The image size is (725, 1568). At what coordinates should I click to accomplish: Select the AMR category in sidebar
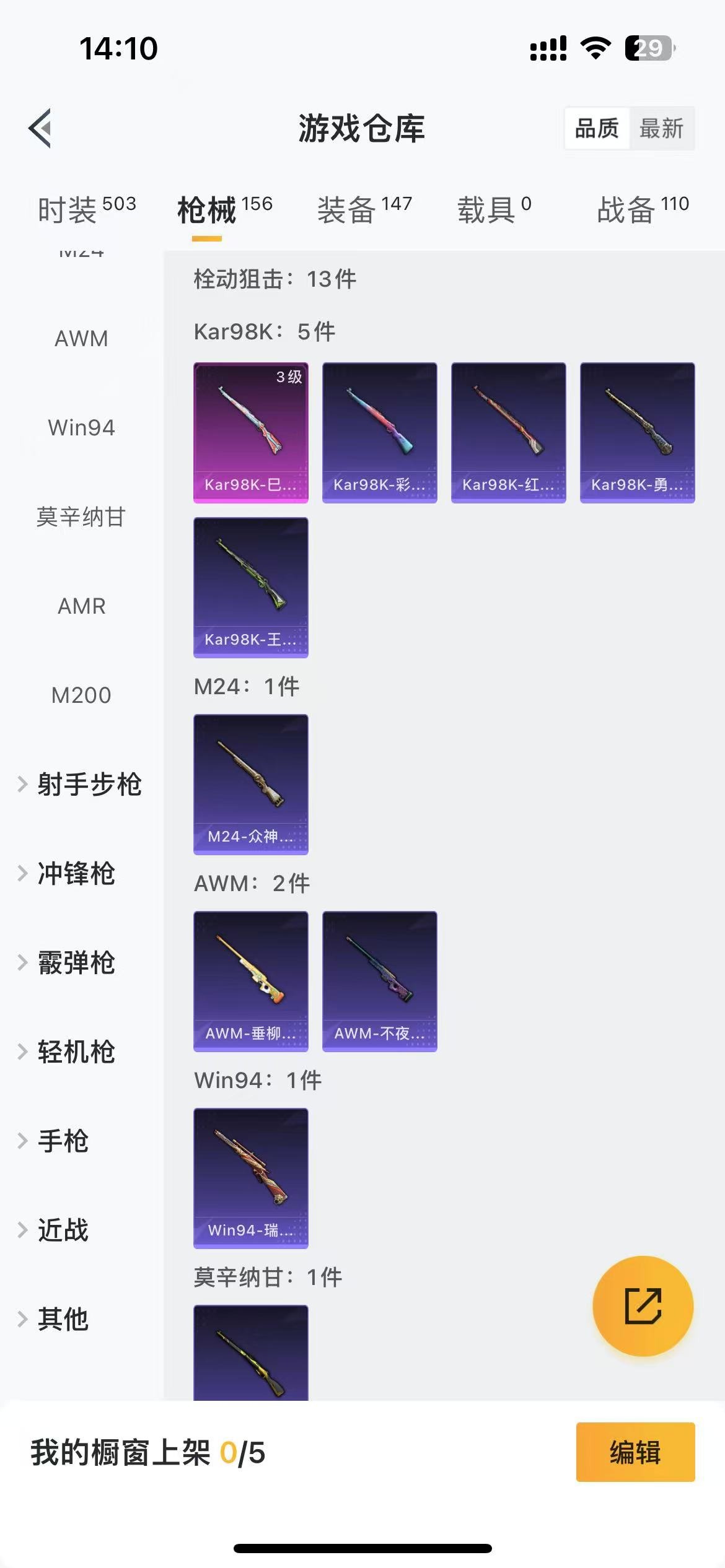point(81,607)
